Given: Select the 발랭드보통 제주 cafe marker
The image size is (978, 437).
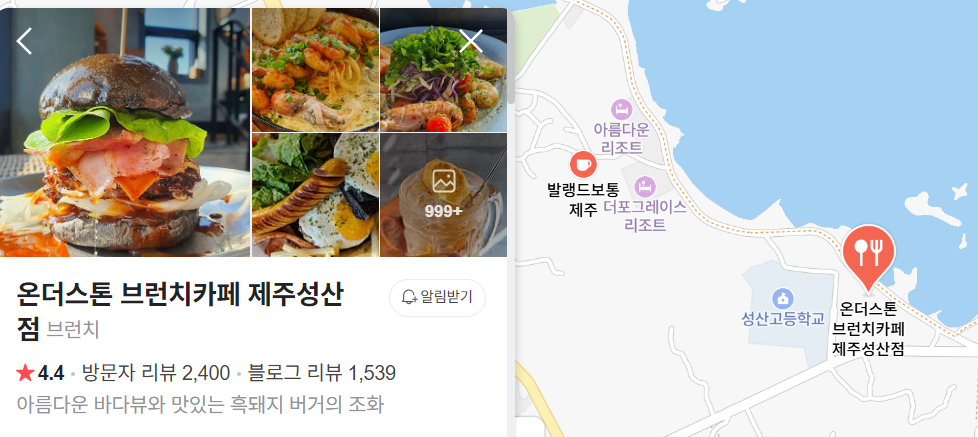Looking at the screenshot, I should [583, 163].
